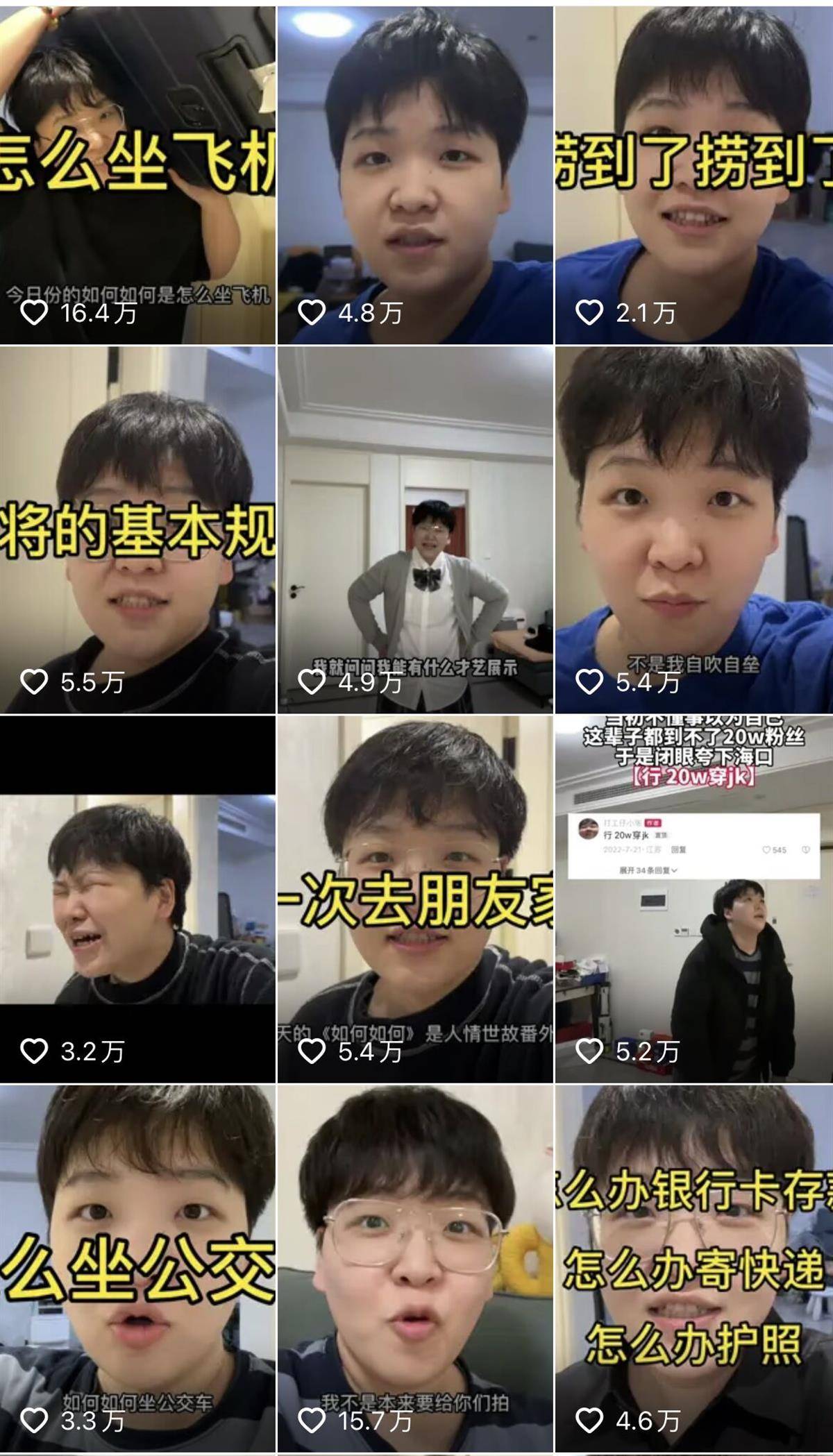The width and height of the screenshot is (833, 1456).
Task: Open the 一次去朋友家 video
Action: 415,899
